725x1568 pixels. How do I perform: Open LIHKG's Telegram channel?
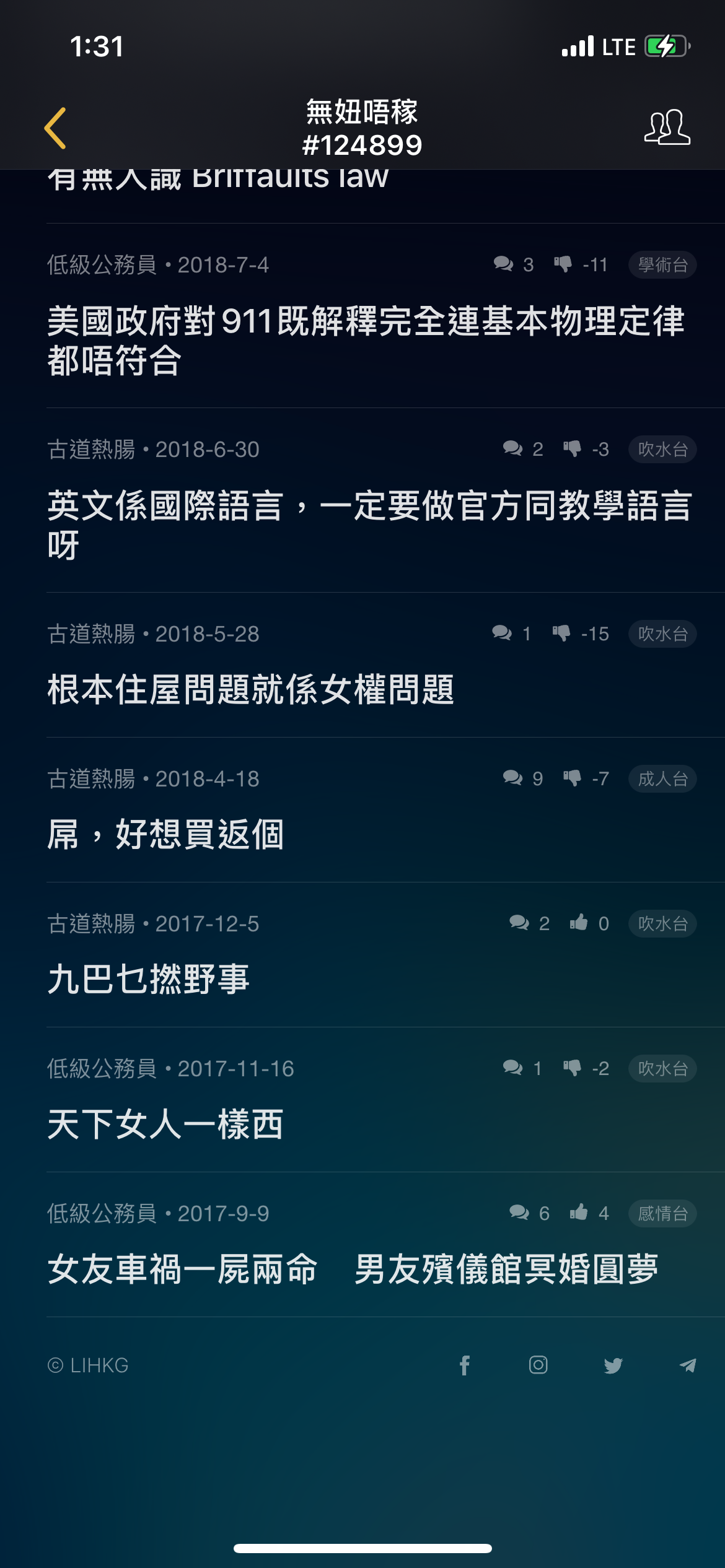(688, 1365)
